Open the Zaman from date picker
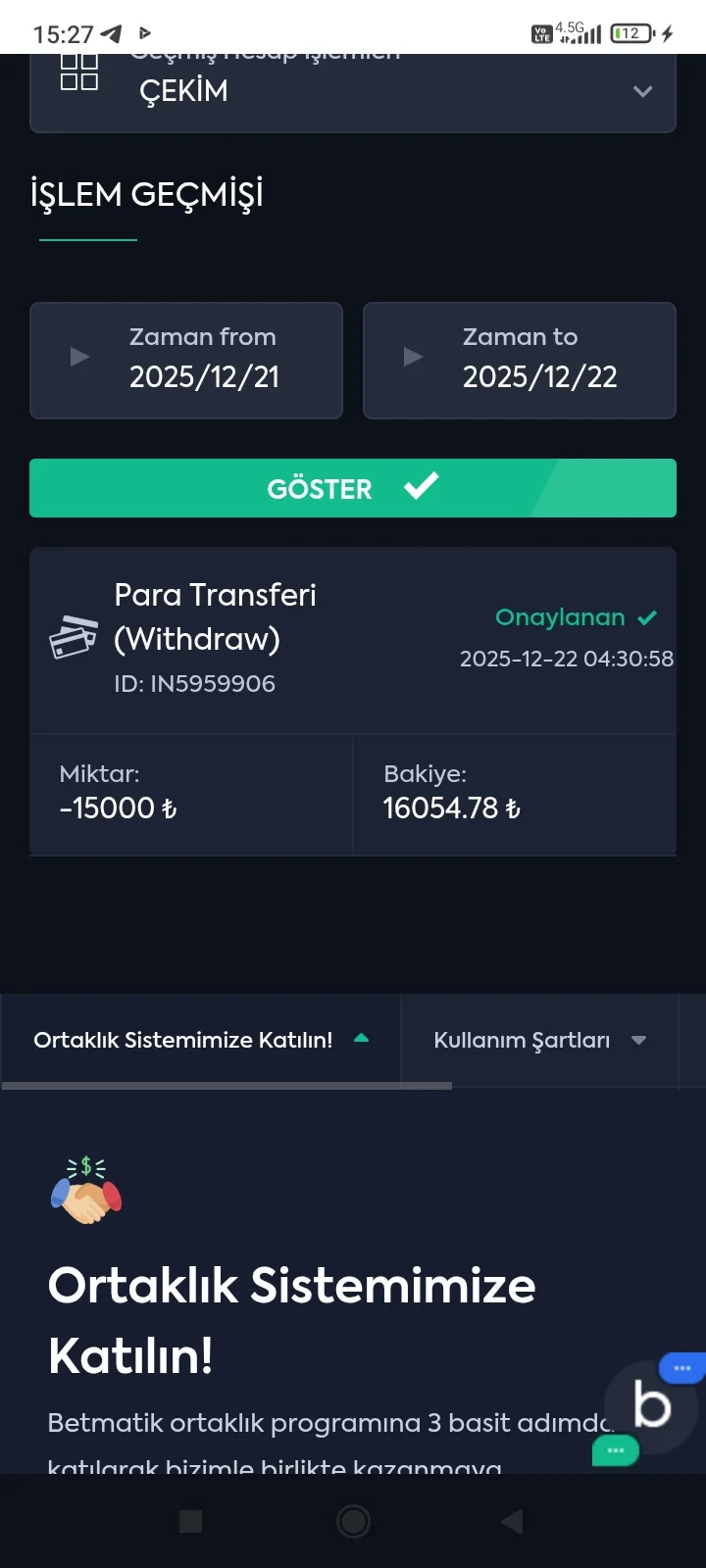 [x=186, y=360]
